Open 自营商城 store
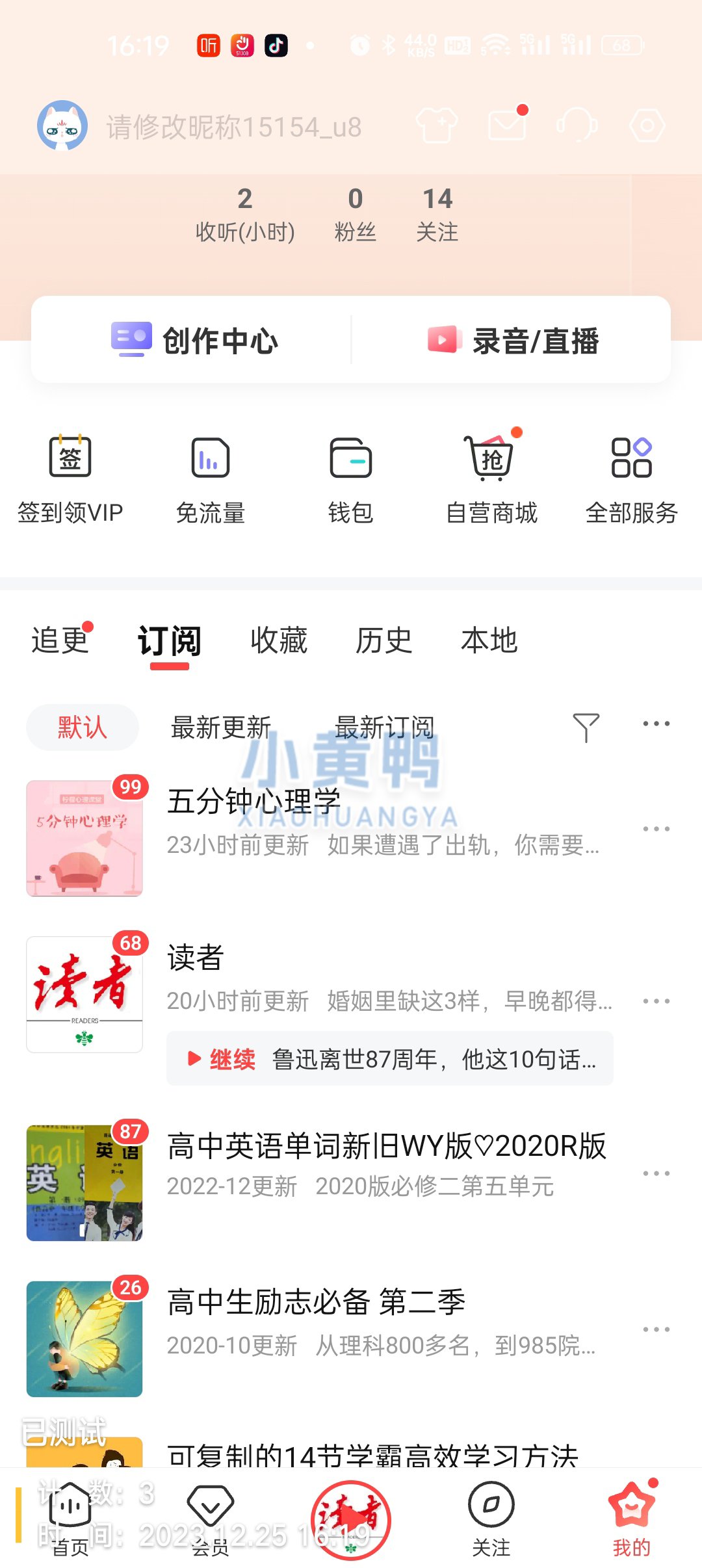The image size is (702, 1568). click(x=491, y=479)
